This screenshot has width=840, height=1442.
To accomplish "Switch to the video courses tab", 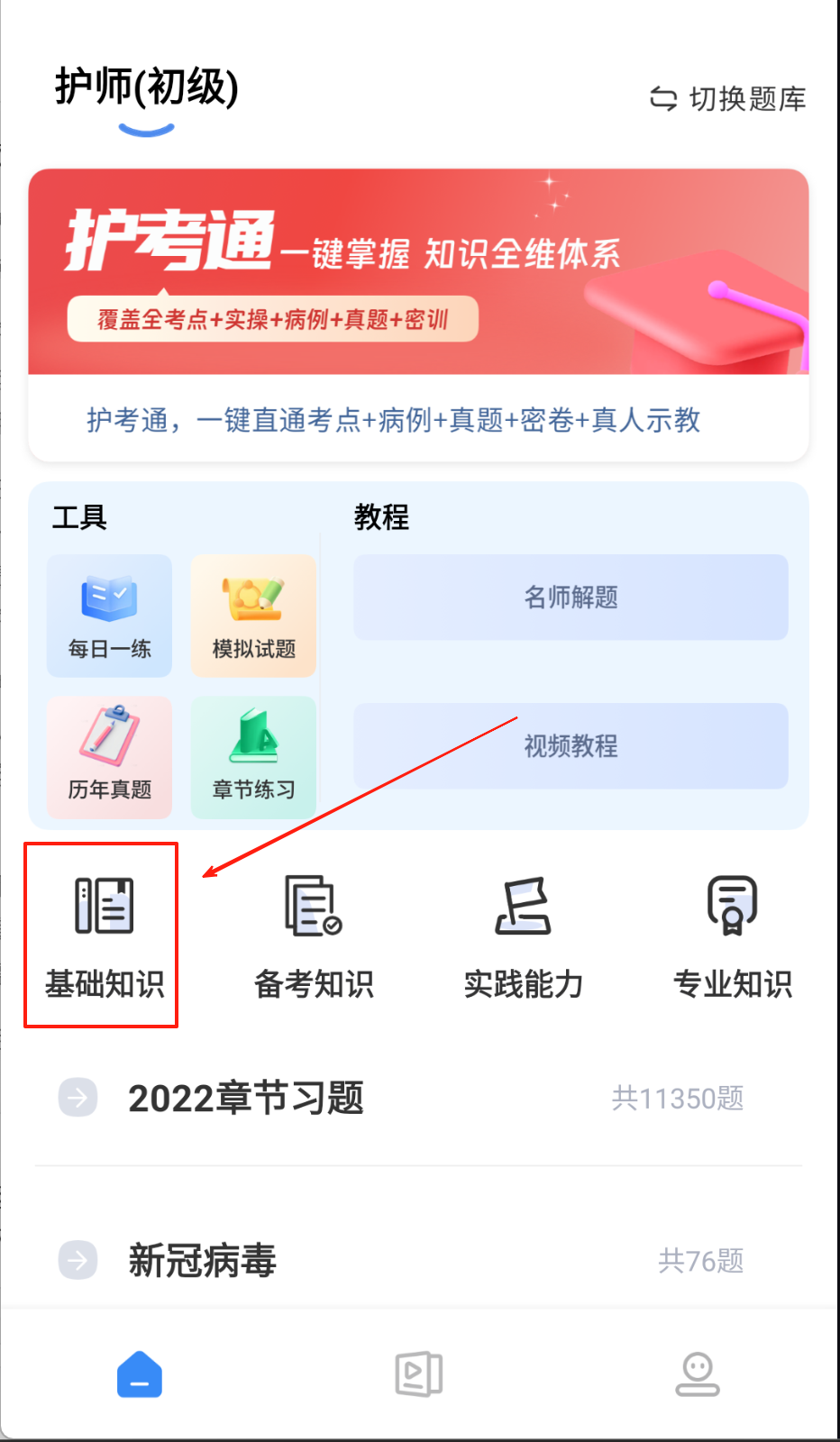I will pos(419,1374).
